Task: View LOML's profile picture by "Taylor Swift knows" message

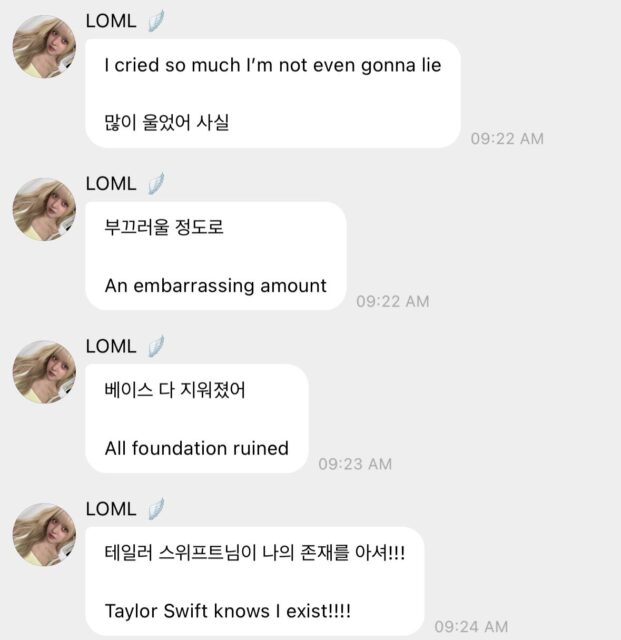Action: (x=44, y=535)
